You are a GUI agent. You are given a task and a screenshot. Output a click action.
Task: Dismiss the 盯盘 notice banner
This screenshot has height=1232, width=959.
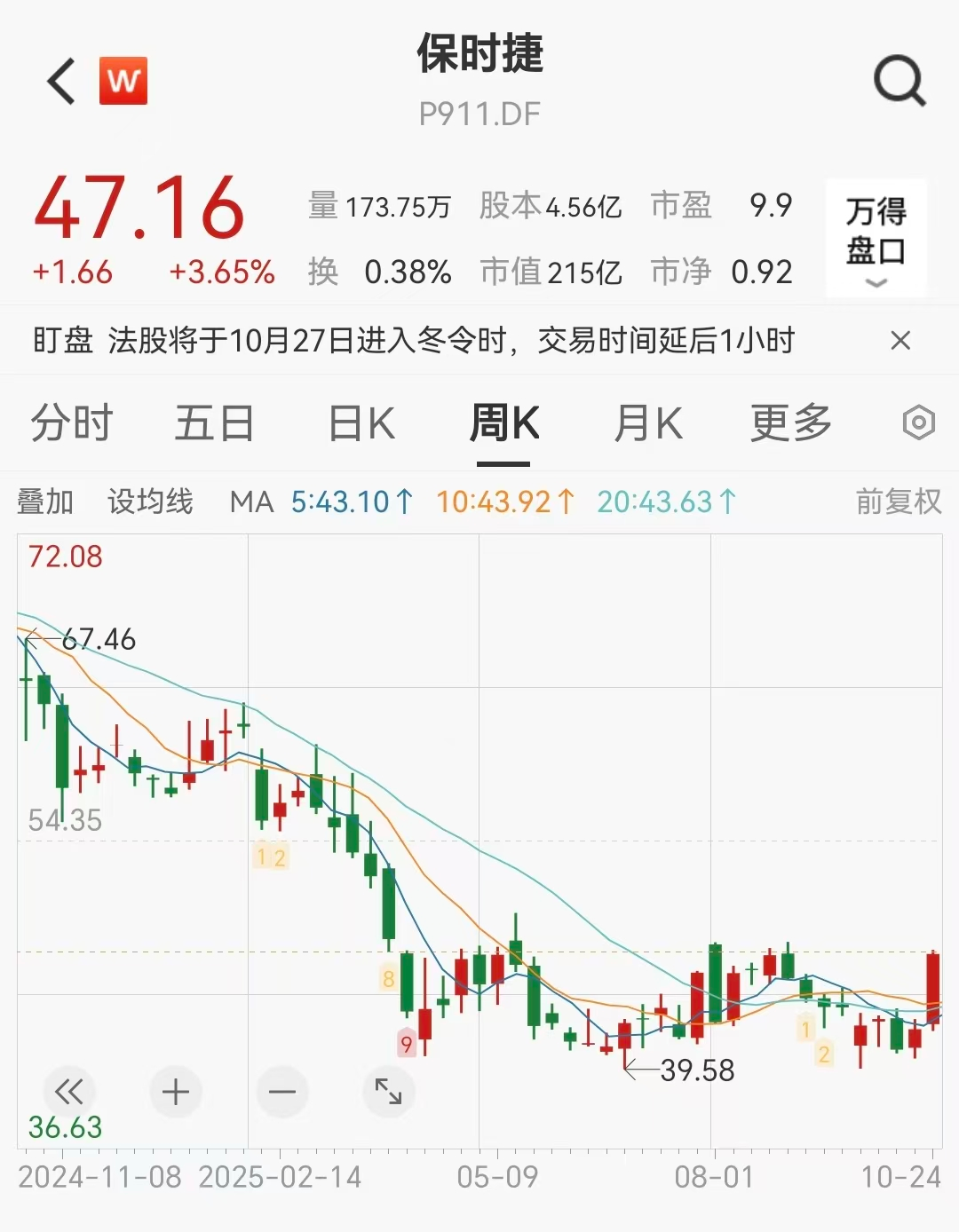click(900, 341)
